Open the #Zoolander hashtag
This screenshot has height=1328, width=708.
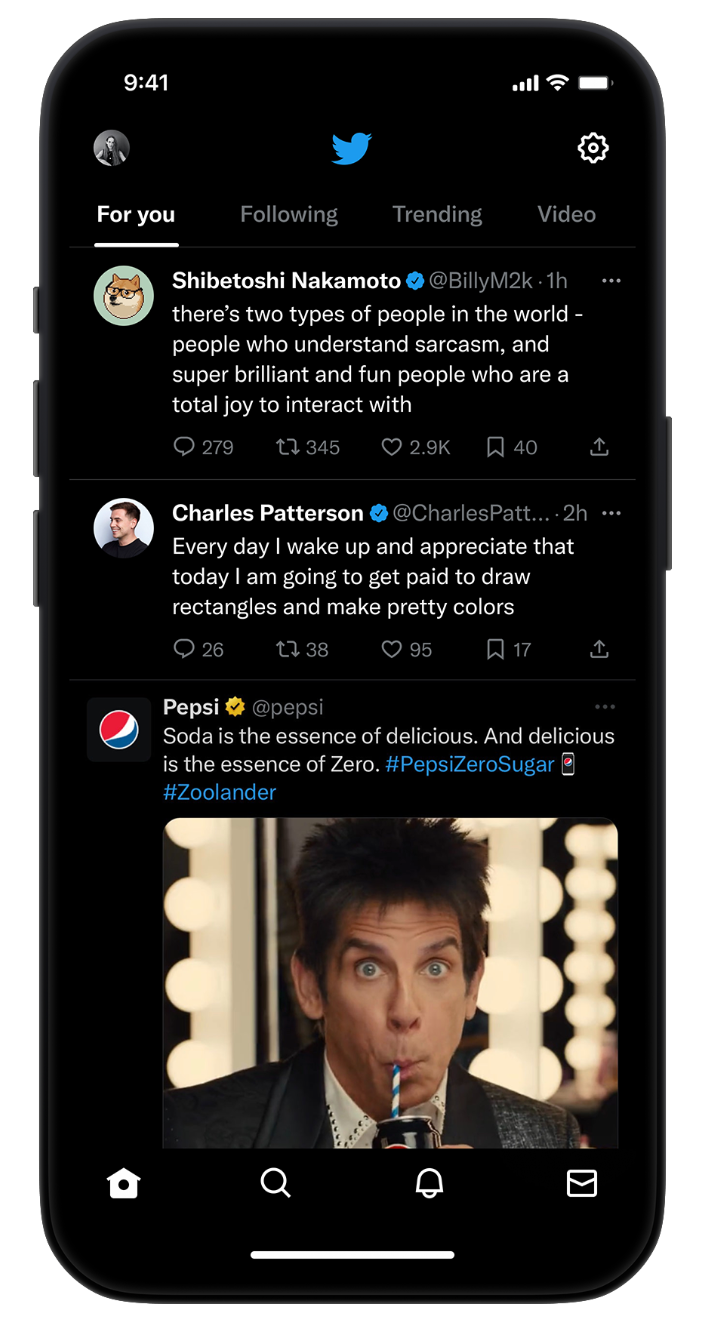[219, 793]
